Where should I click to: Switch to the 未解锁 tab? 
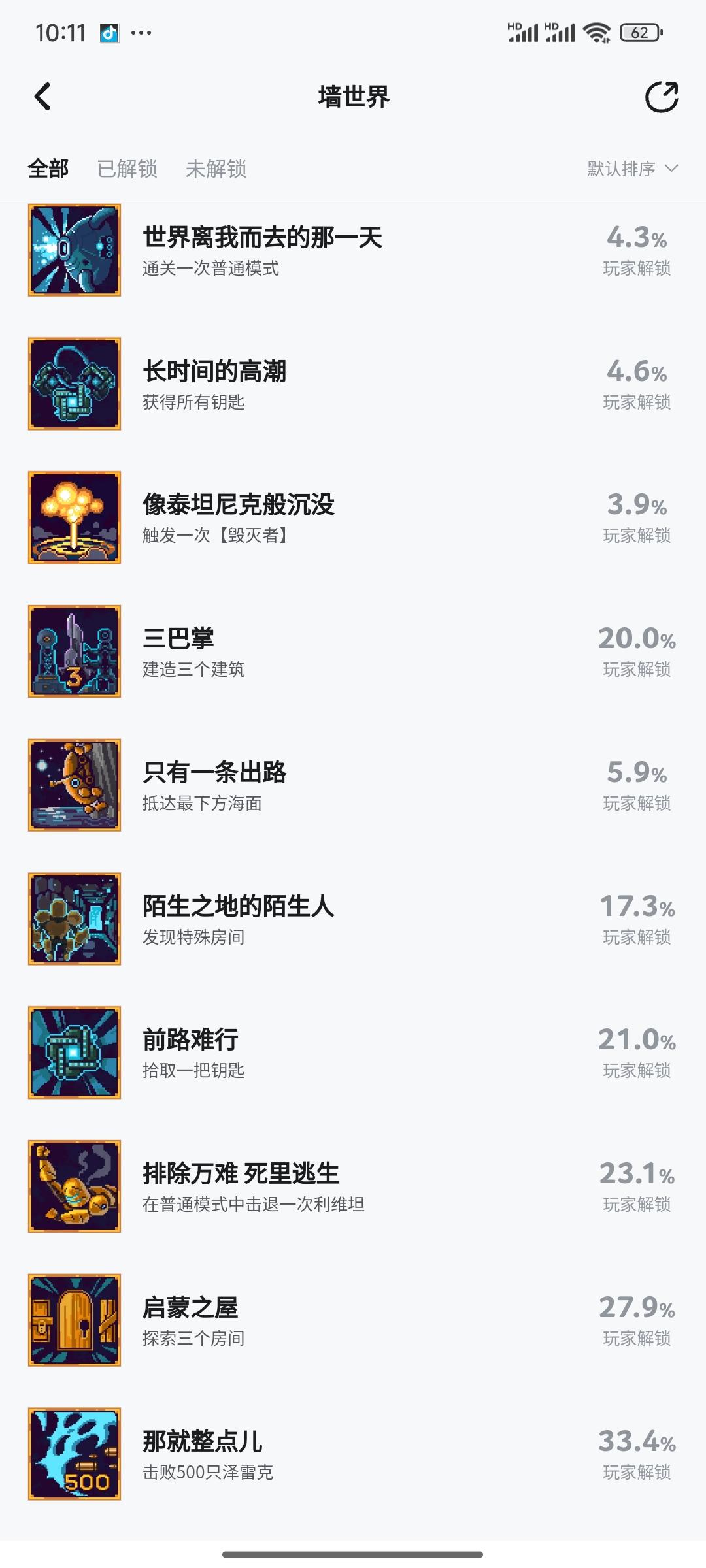(216, 169)
